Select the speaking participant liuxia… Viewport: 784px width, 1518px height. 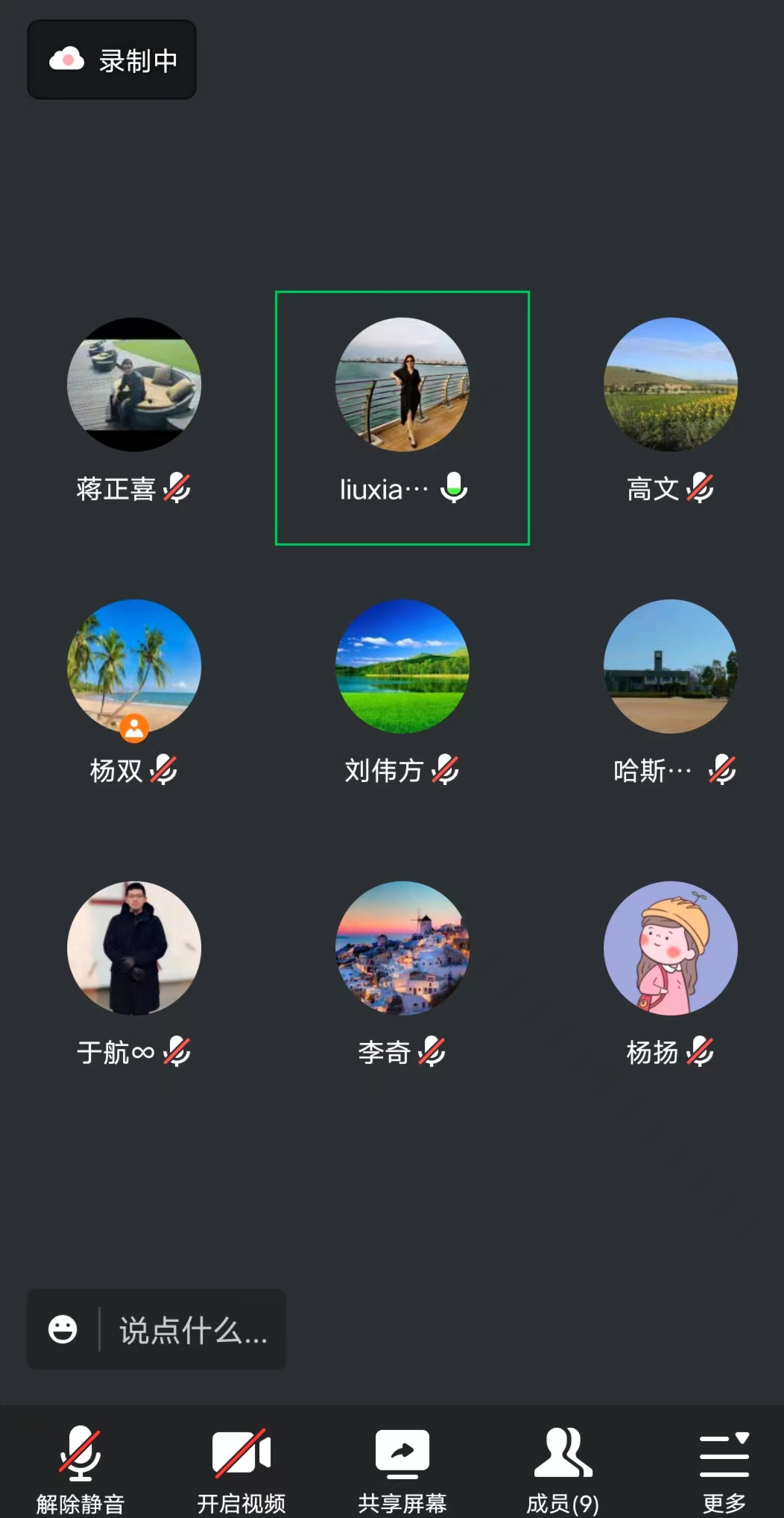pyautogui.click(x=402, y=385)
